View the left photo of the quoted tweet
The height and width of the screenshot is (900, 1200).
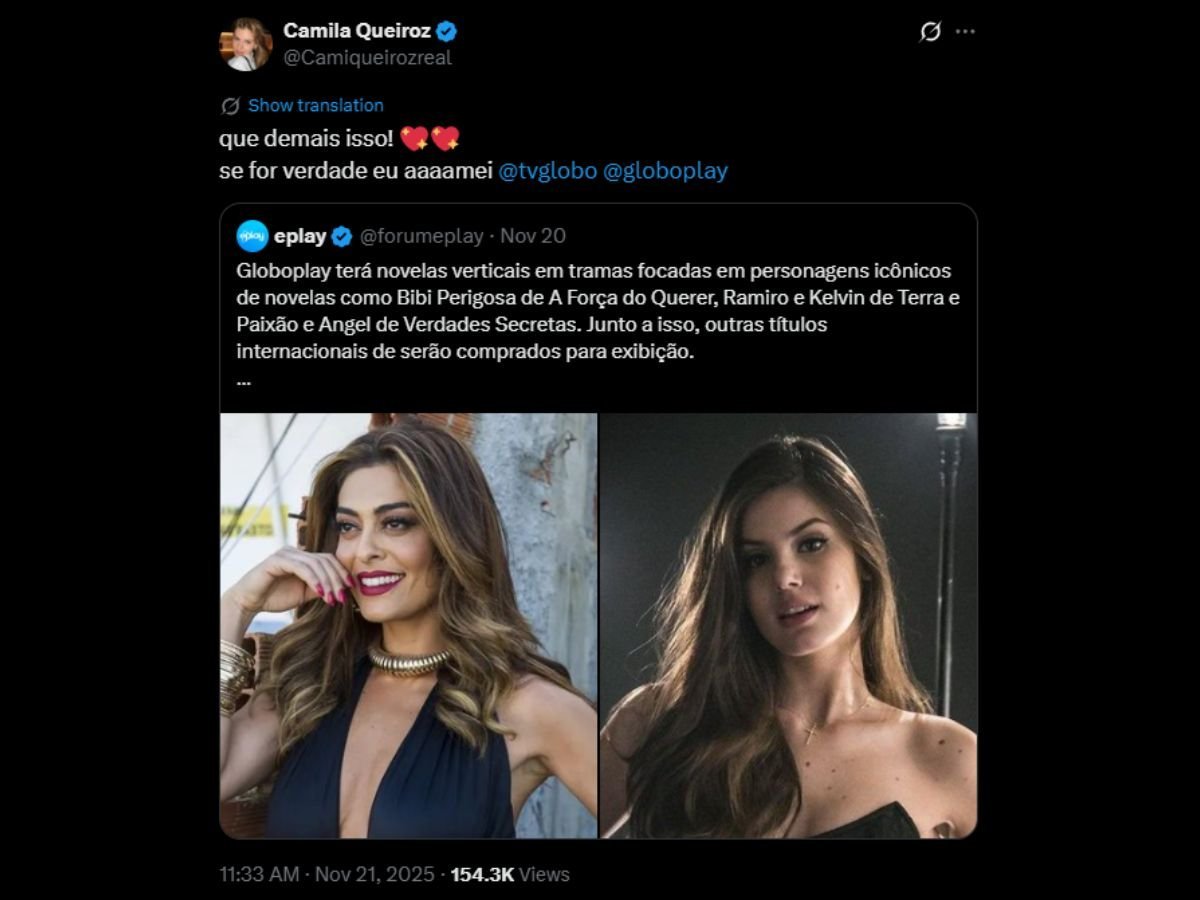coord(408,625)
